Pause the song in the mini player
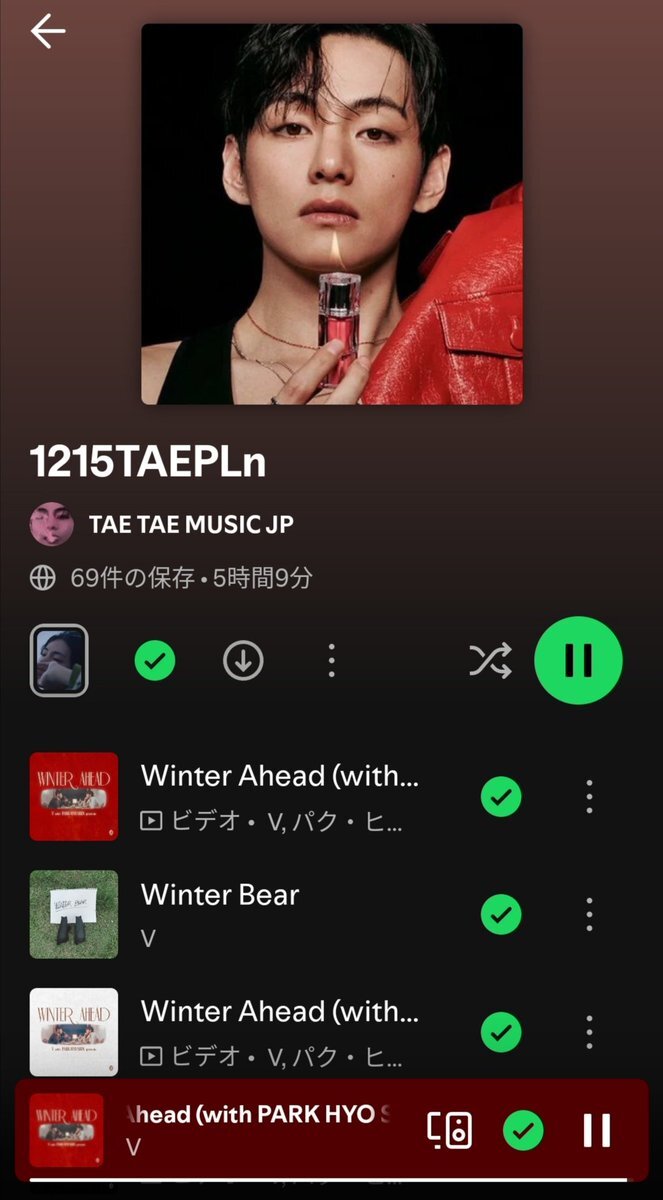Image resolution: width=663 pixels, height=1200 pixels. (597, 1130)
